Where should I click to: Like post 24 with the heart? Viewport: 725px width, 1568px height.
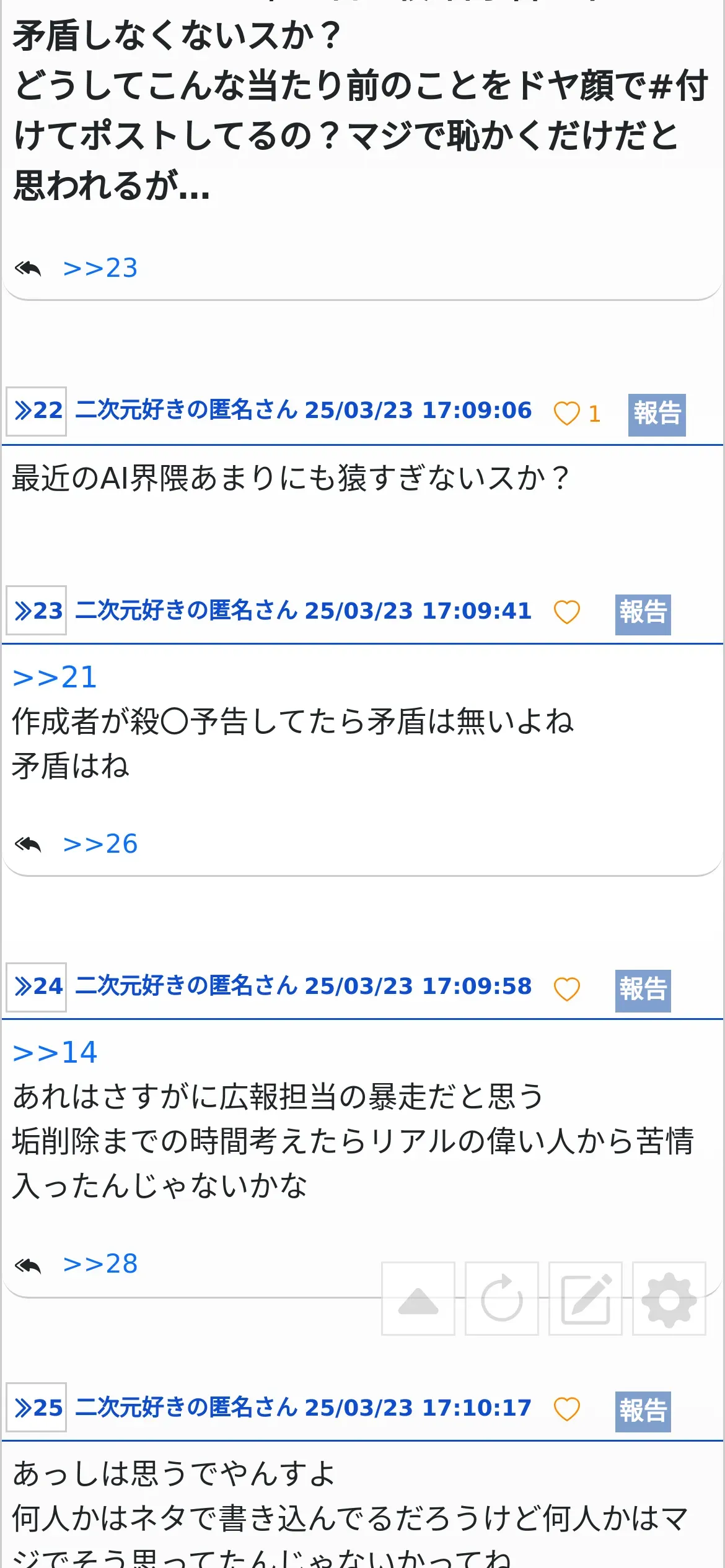pyautogui.click(x=566, y=989)
